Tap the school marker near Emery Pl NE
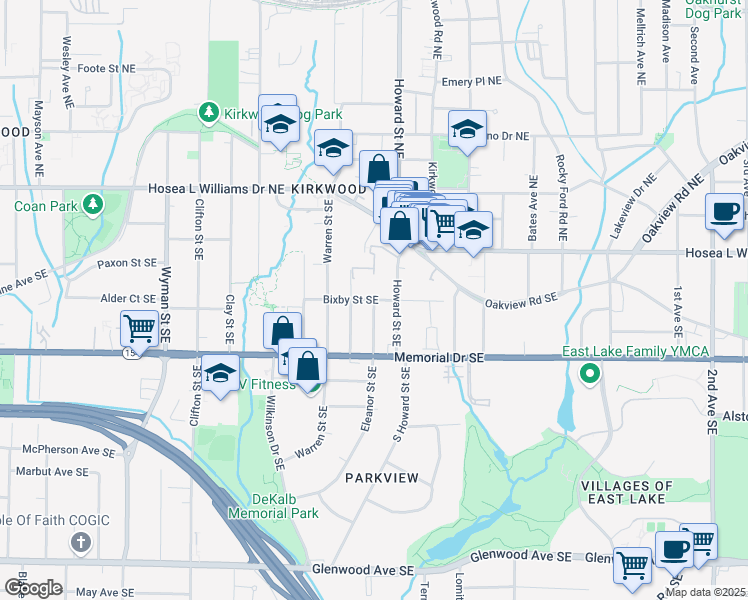 click(467, 128)
